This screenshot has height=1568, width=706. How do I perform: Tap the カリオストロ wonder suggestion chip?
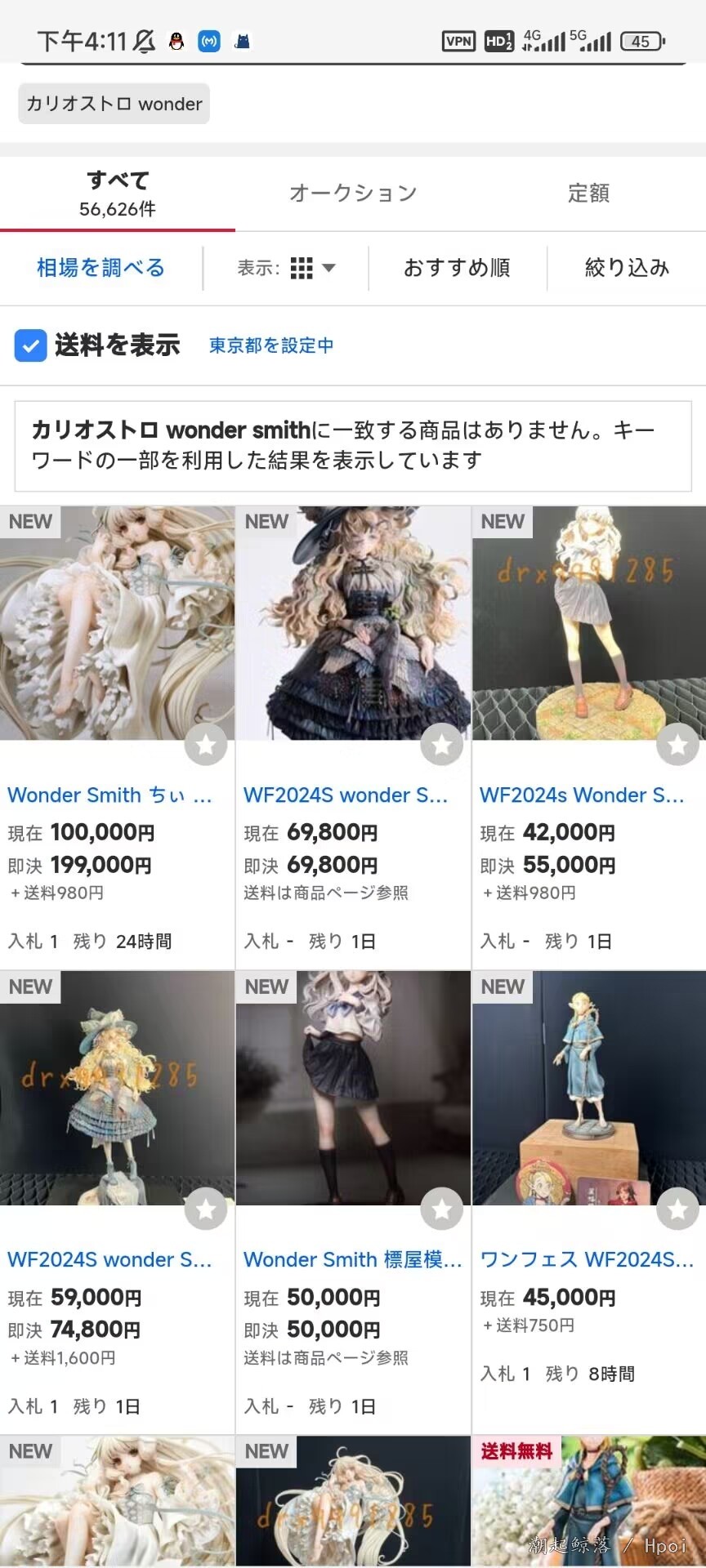pyautogui.click(x=114, y=104)
